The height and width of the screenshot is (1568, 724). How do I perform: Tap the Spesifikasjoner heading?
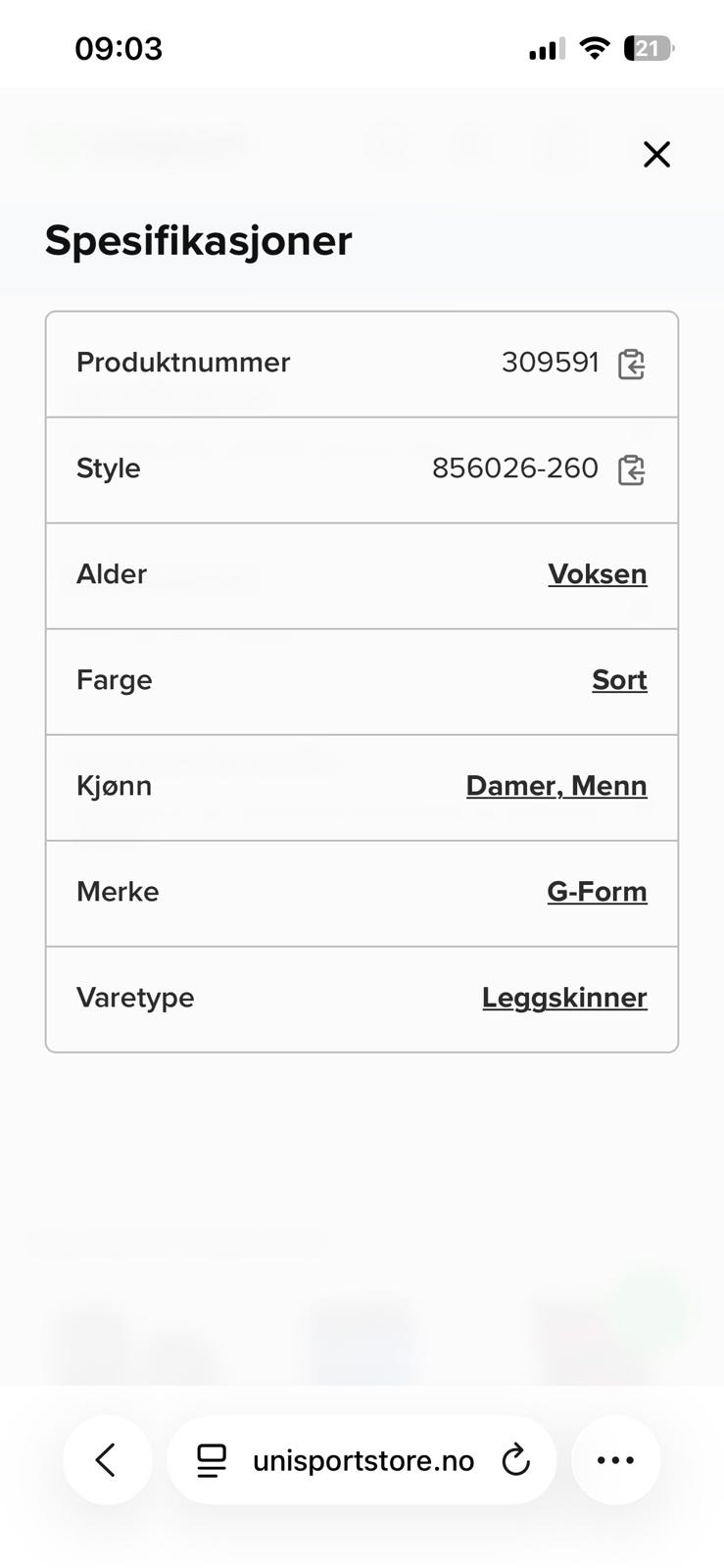tap(198, 240)
